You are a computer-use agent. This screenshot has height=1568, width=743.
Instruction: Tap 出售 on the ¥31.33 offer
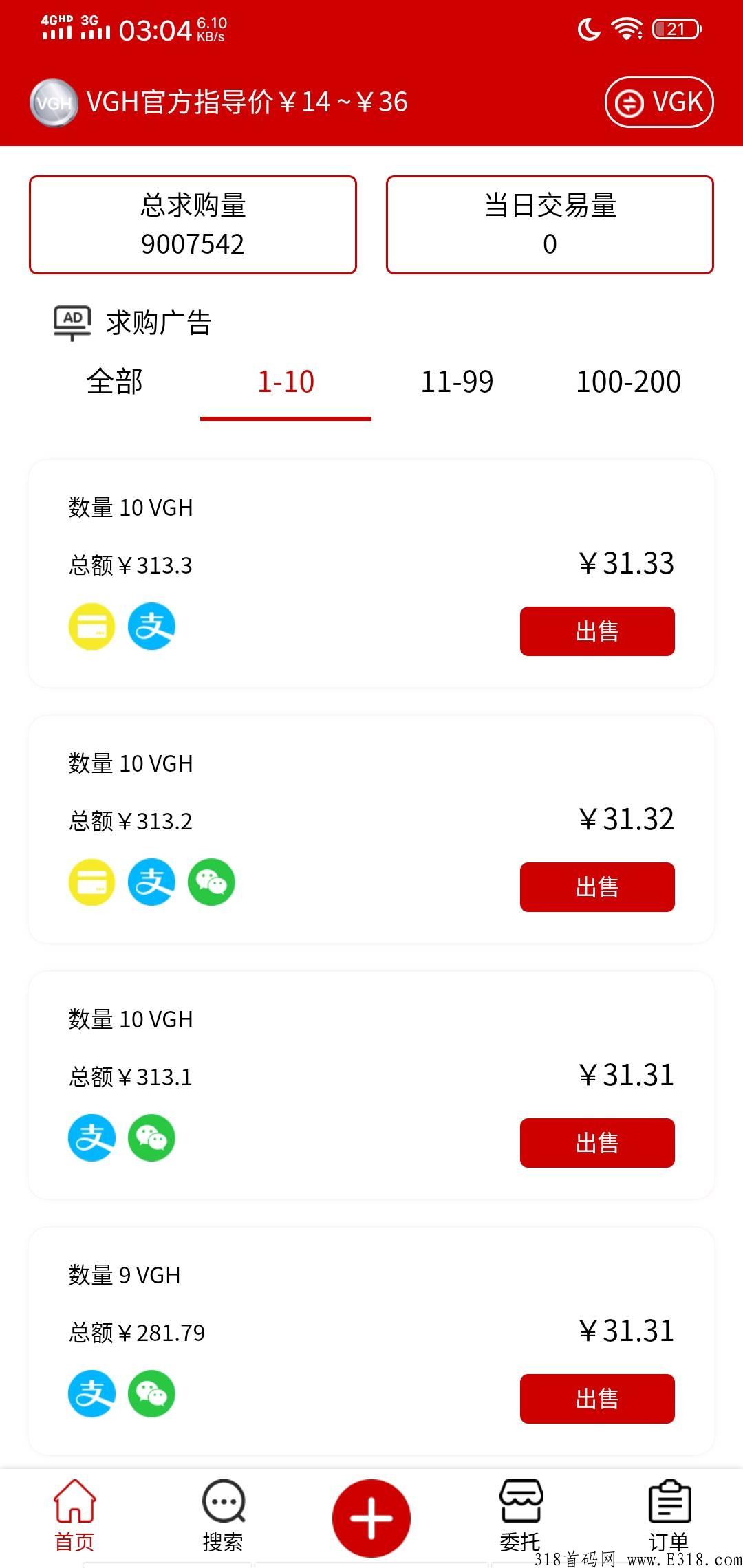[x=596, y=631]
